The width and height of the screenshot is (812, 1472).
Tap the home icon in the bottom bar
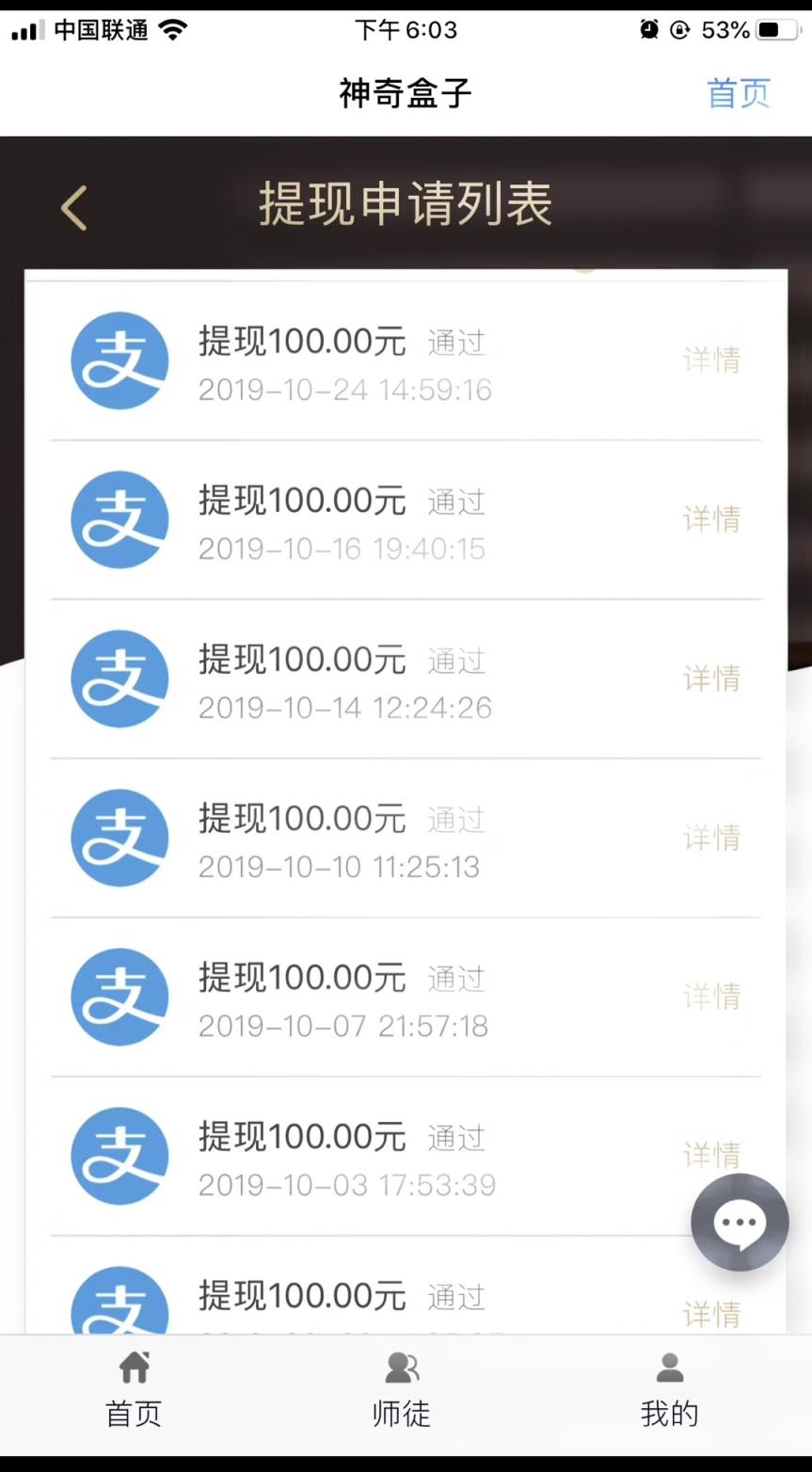pyautogui.click(x=133, y=1367)
